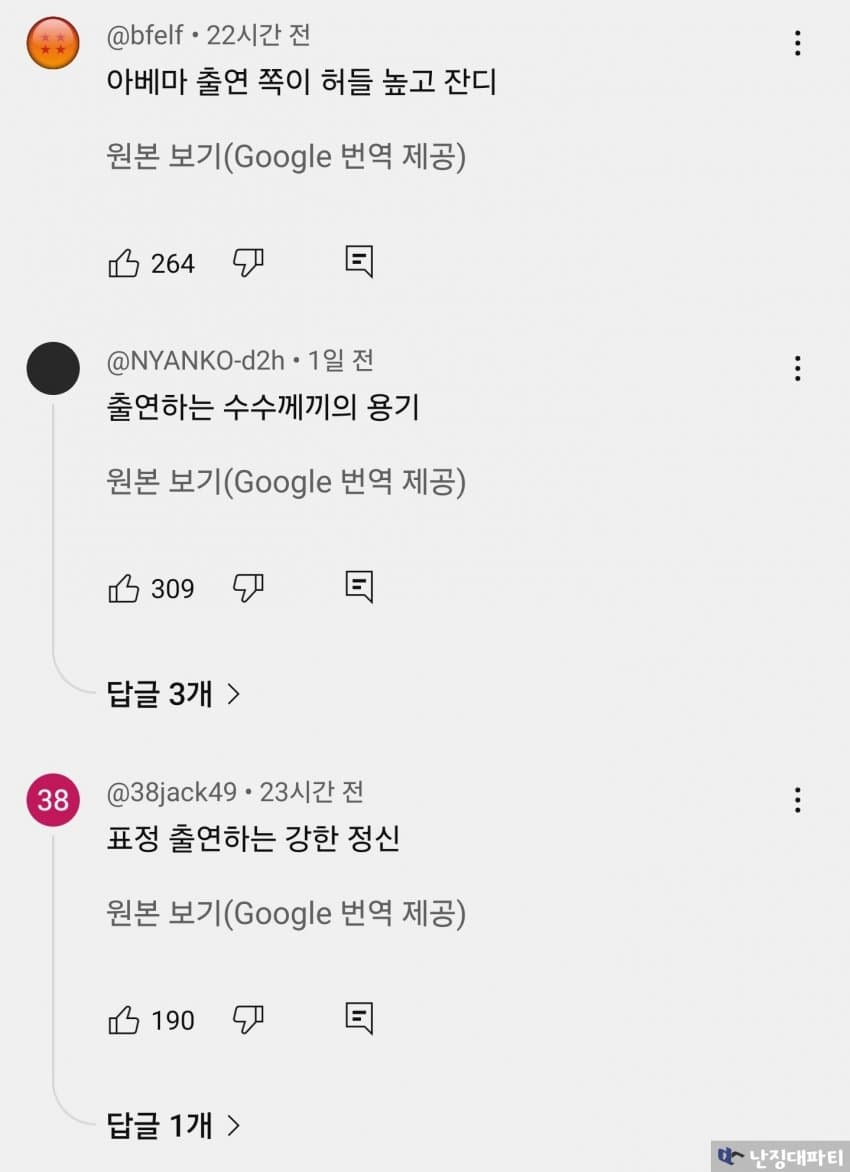The image size is (850, 1172).
Task: Like the comment by @38jack49
Action: point(124,1020)
